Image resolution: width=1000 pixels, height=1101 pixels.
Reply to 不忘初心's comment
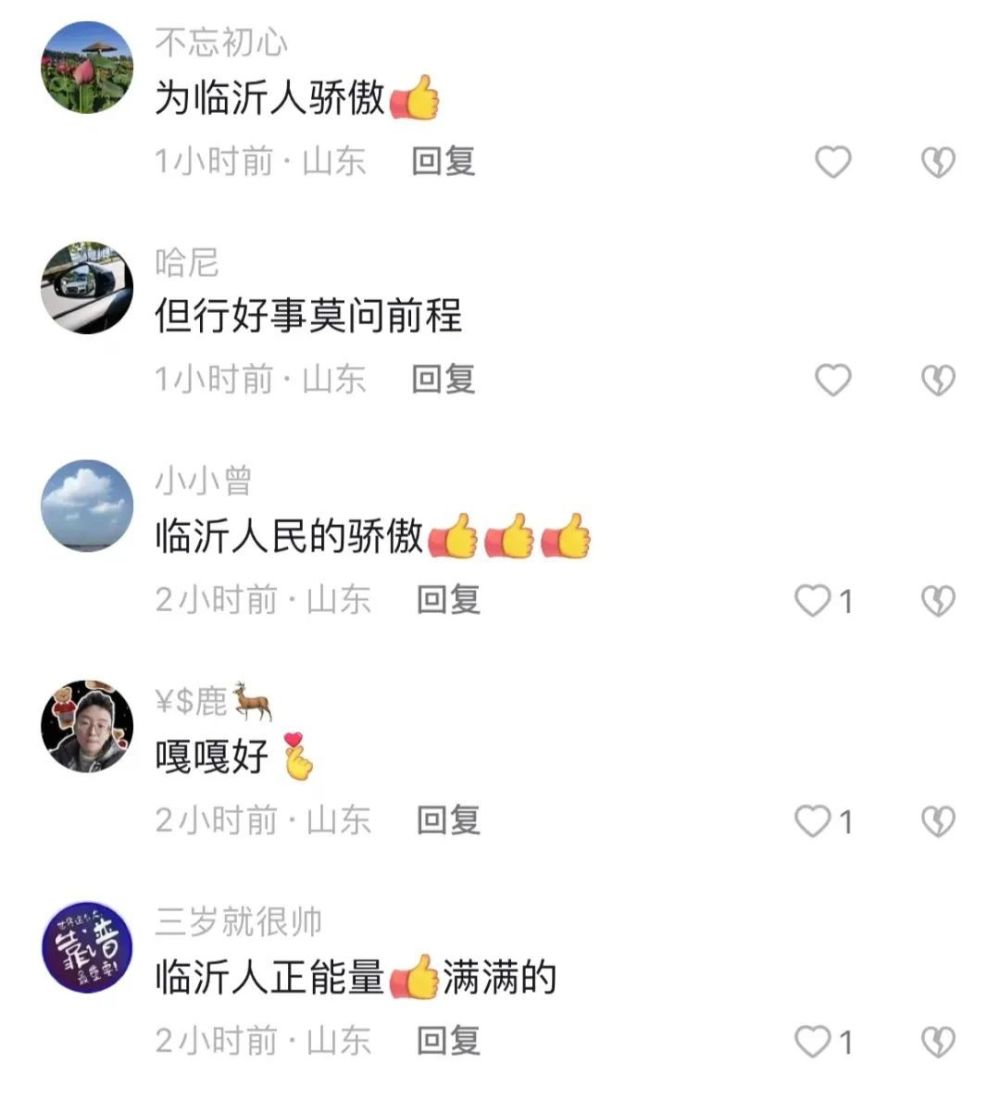[x=444, y=161]
